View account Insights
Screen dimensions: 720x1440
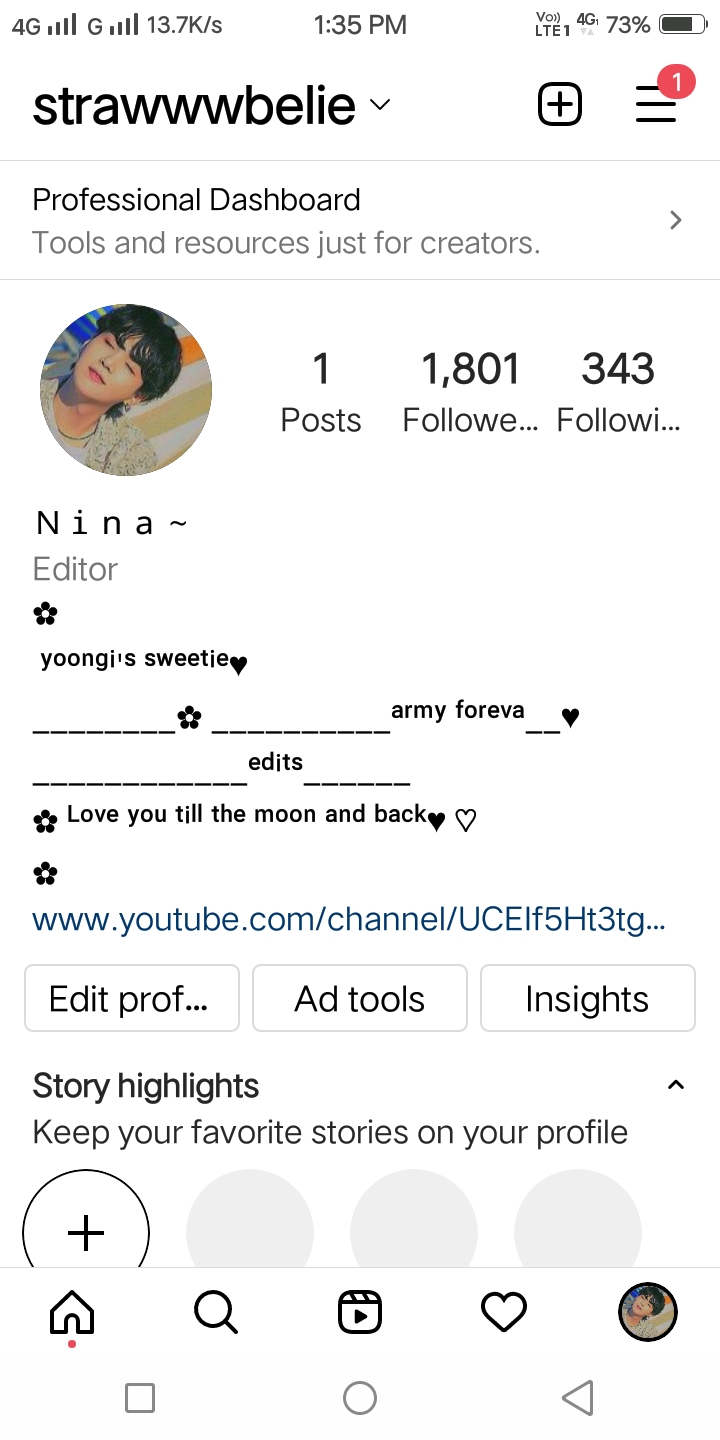pos(587,998)
